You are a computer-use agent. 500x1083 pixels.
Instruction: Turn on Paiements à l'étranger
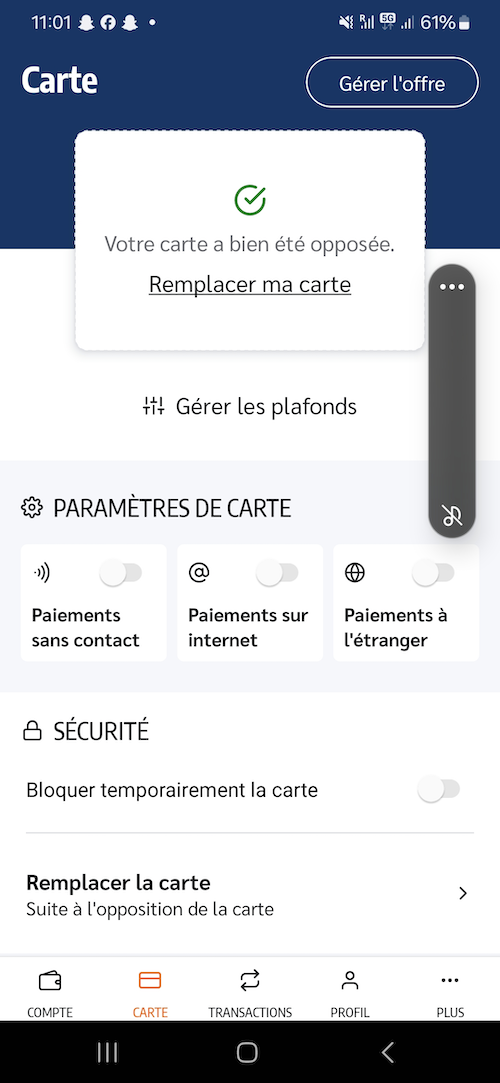coord(433,573)
